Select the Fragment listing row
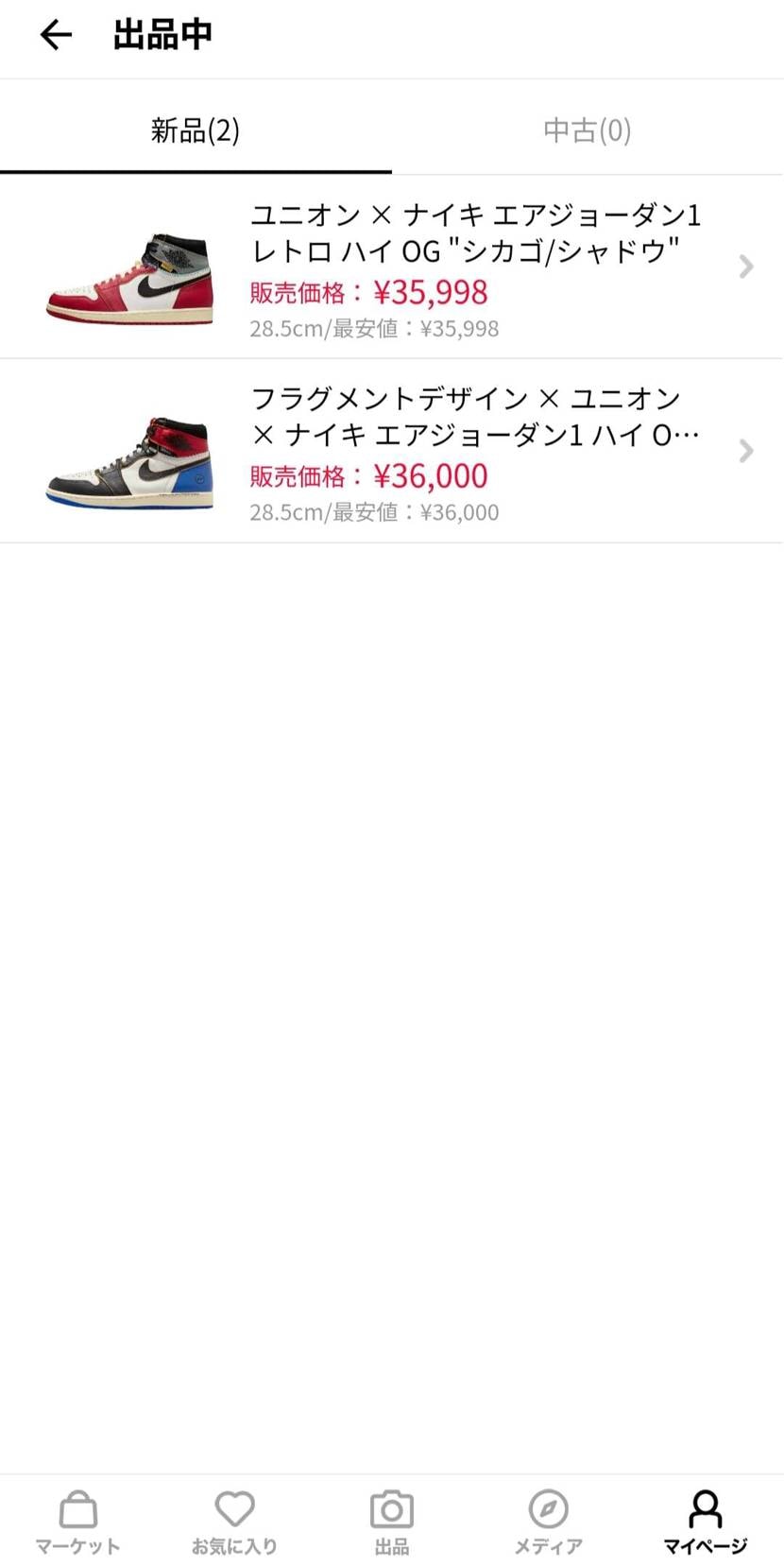 392,451
